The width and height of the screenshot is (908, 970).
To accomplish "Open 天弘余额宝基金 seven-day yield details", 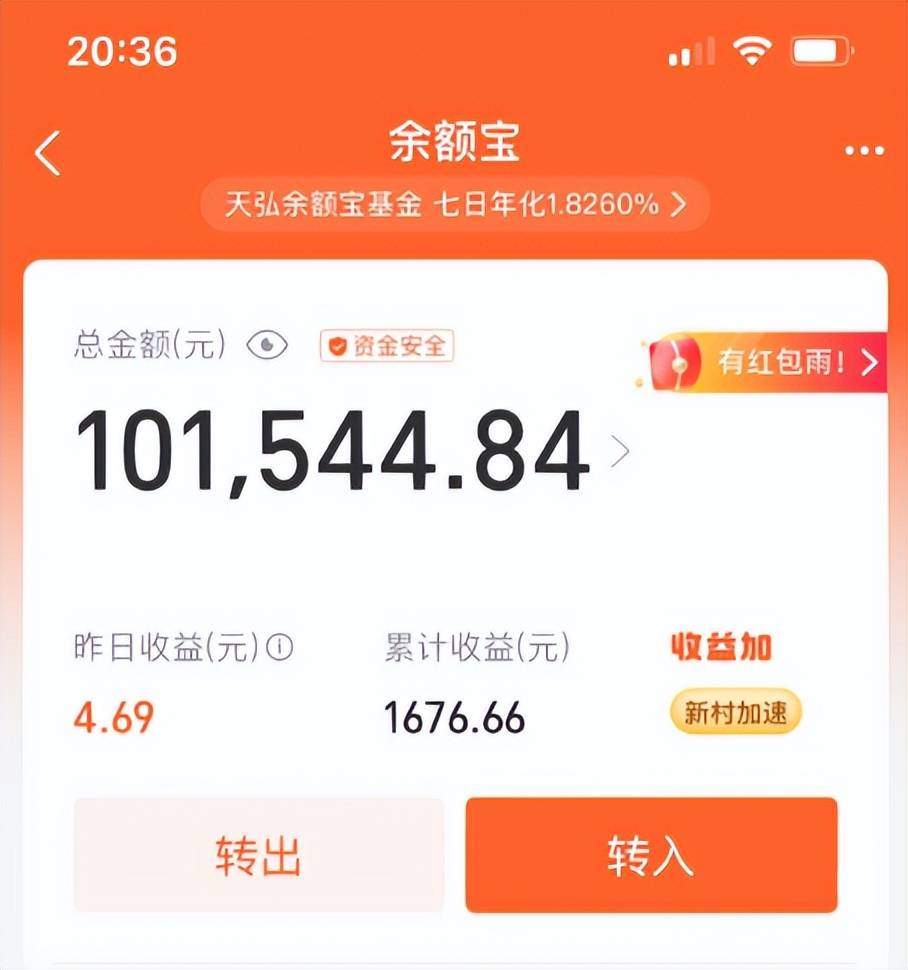I will pyautogui.click(x=455, y=205).
